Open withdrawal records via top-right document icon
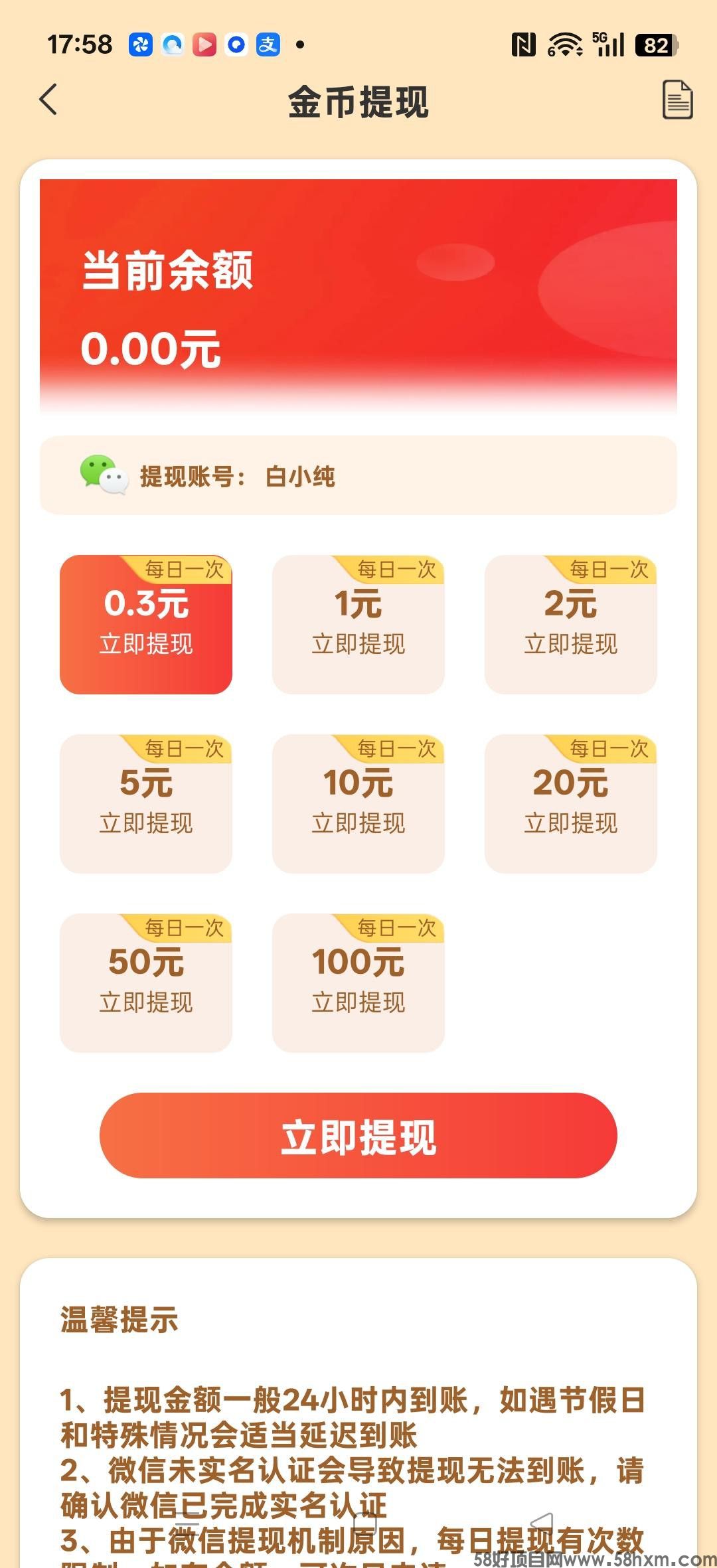The height and width of the screenshot is (1568, 717). pos(676,100)
